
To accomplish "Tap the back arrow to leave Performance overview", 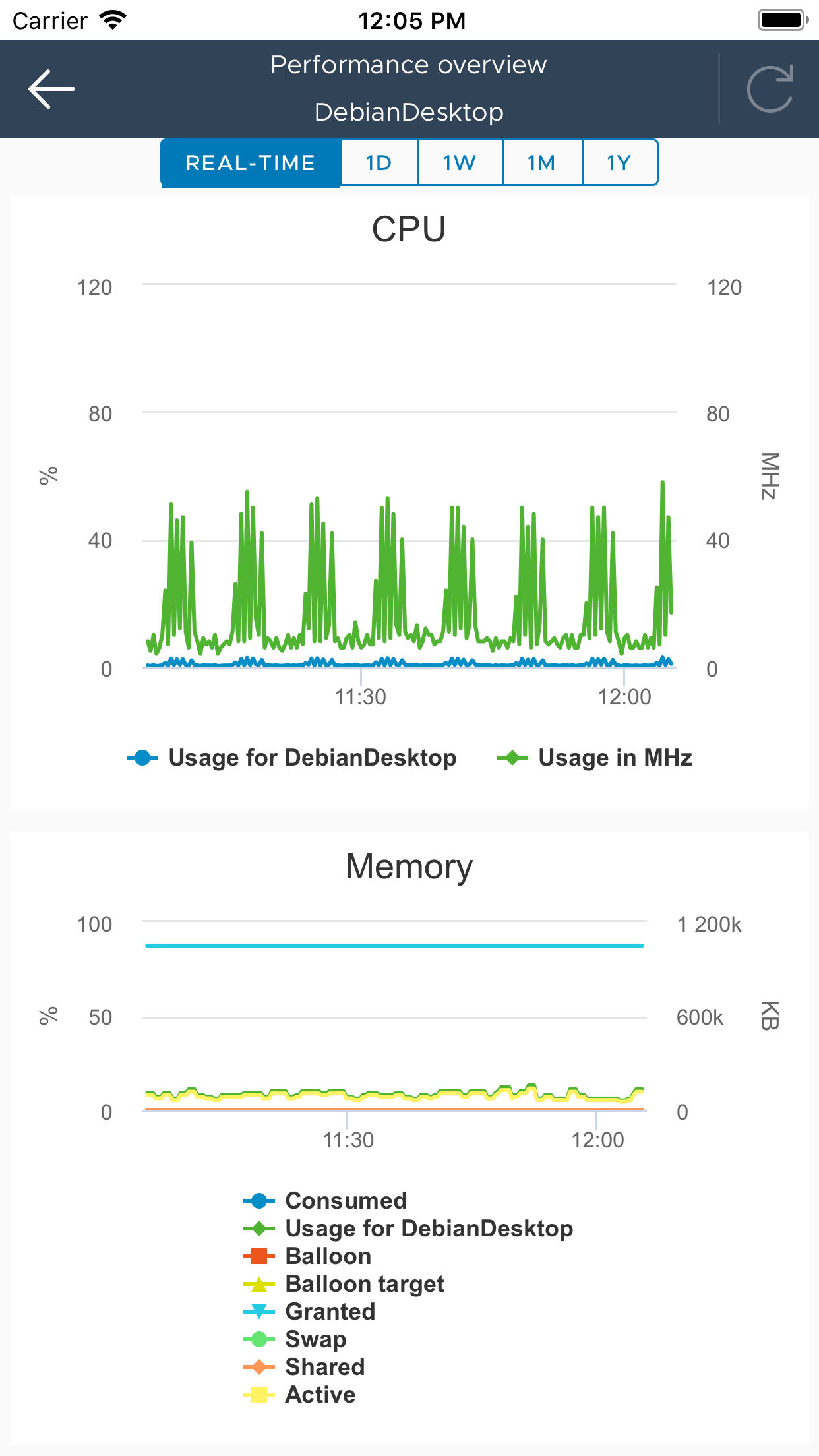I will tap(50, 88).
